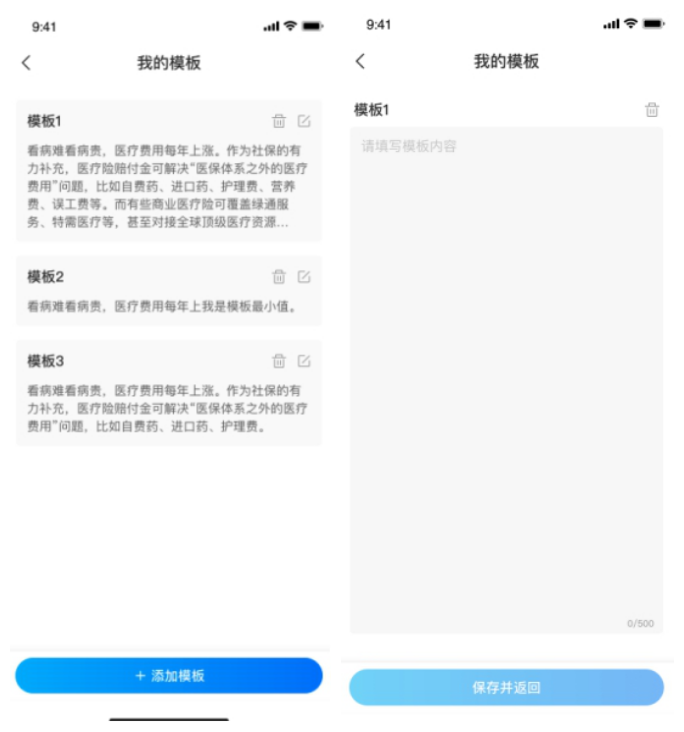The image size is (684, 732).
Task: Delete 模板2 using its trash icon
Action: 279,276
